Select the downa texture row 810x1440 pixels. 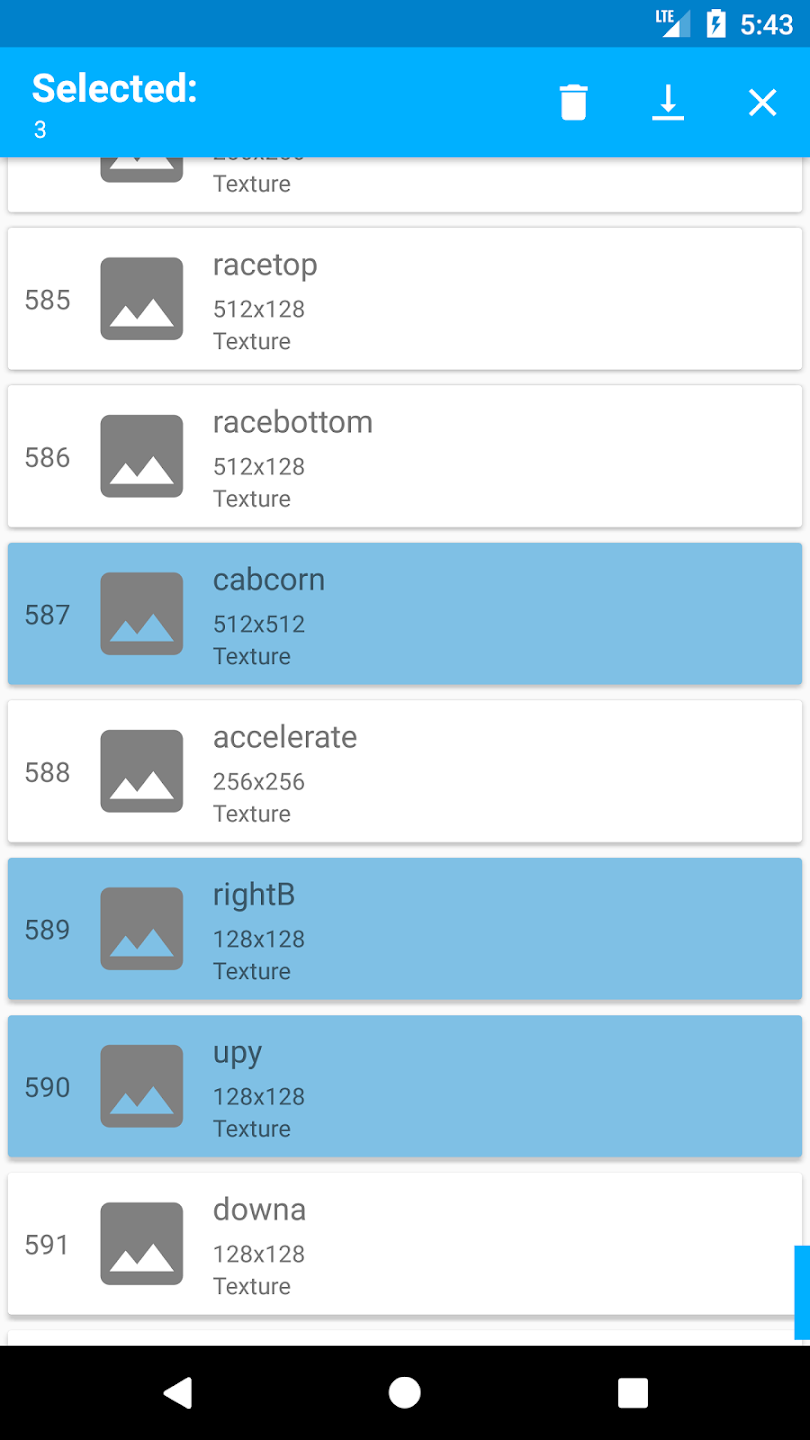[404, 1243]
